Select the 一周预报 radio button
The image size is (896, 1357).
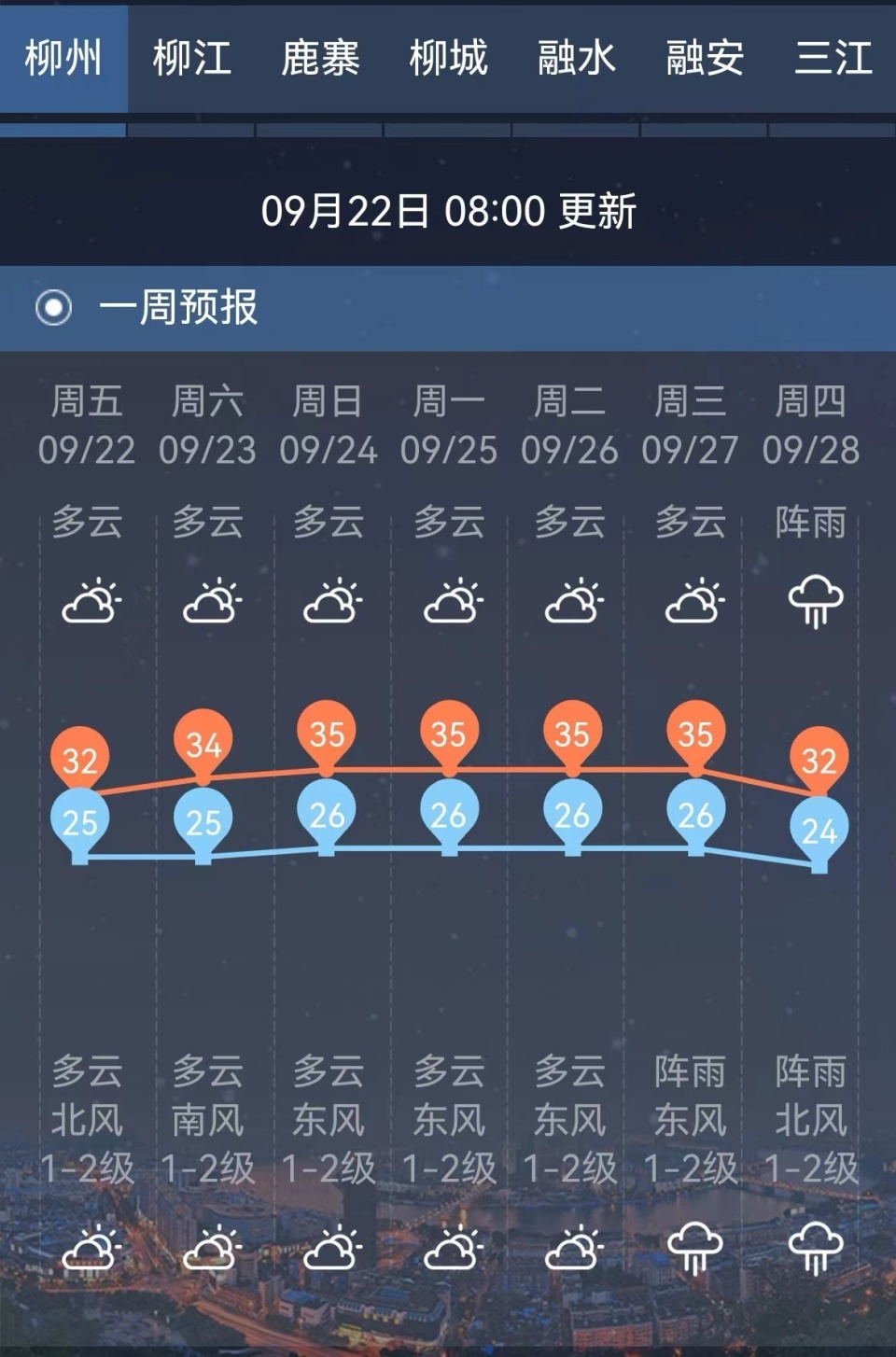pos(56,308)
